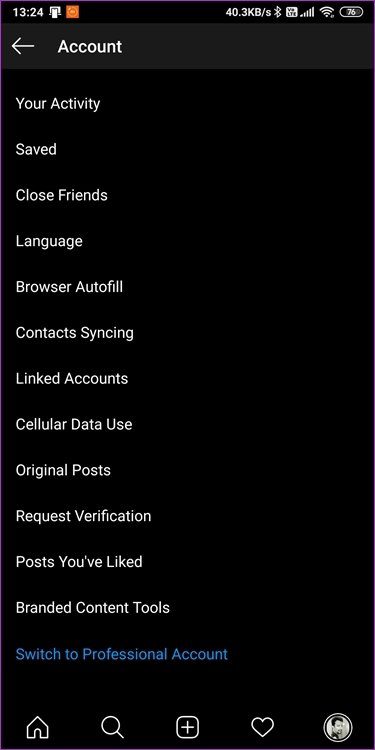Viewport: 375px width, 750px height.
Task: Open the profile picture tab
Action: [338, 728]
